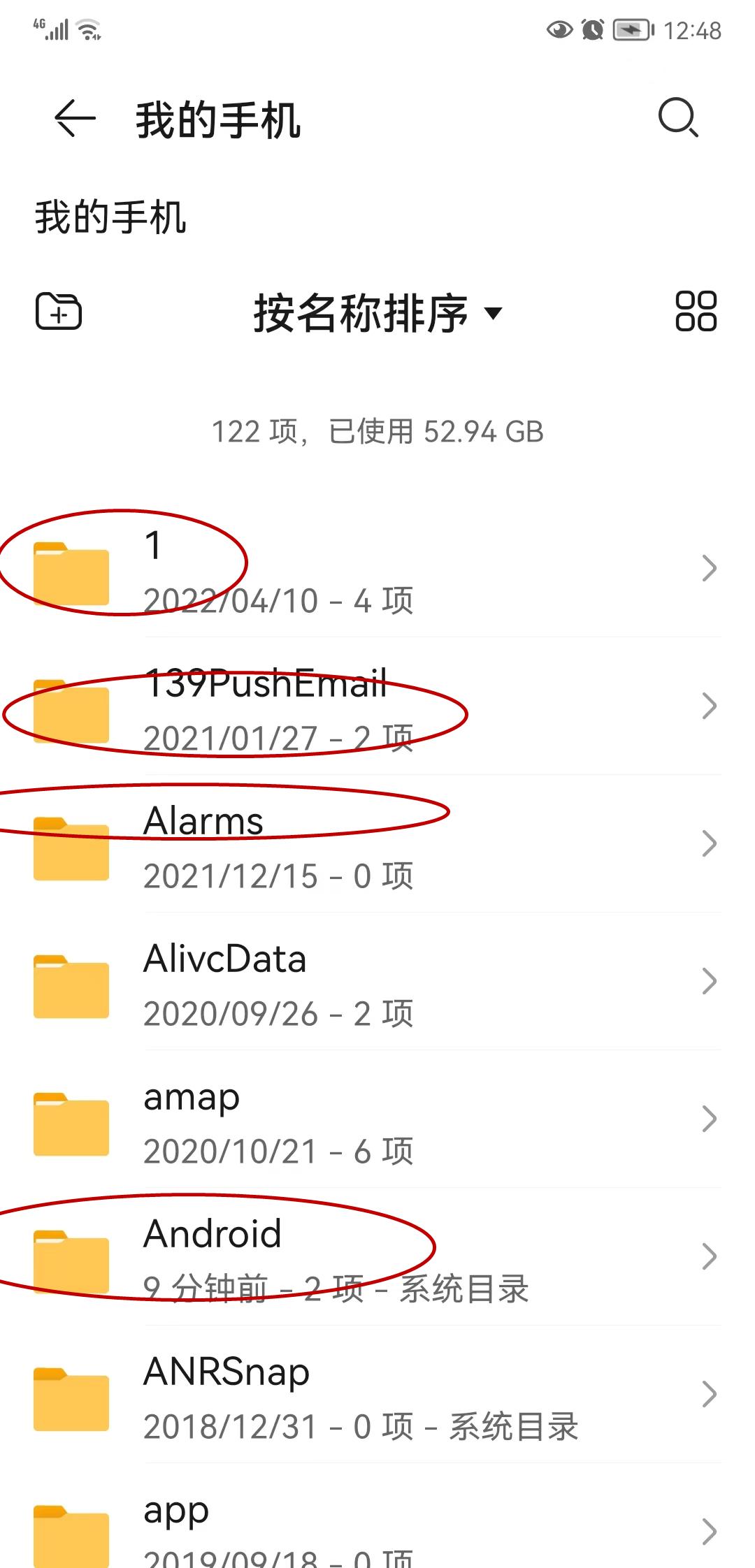Switch to grid view
Viewport: 755px width, 1568px height.
tap(696, 312)
